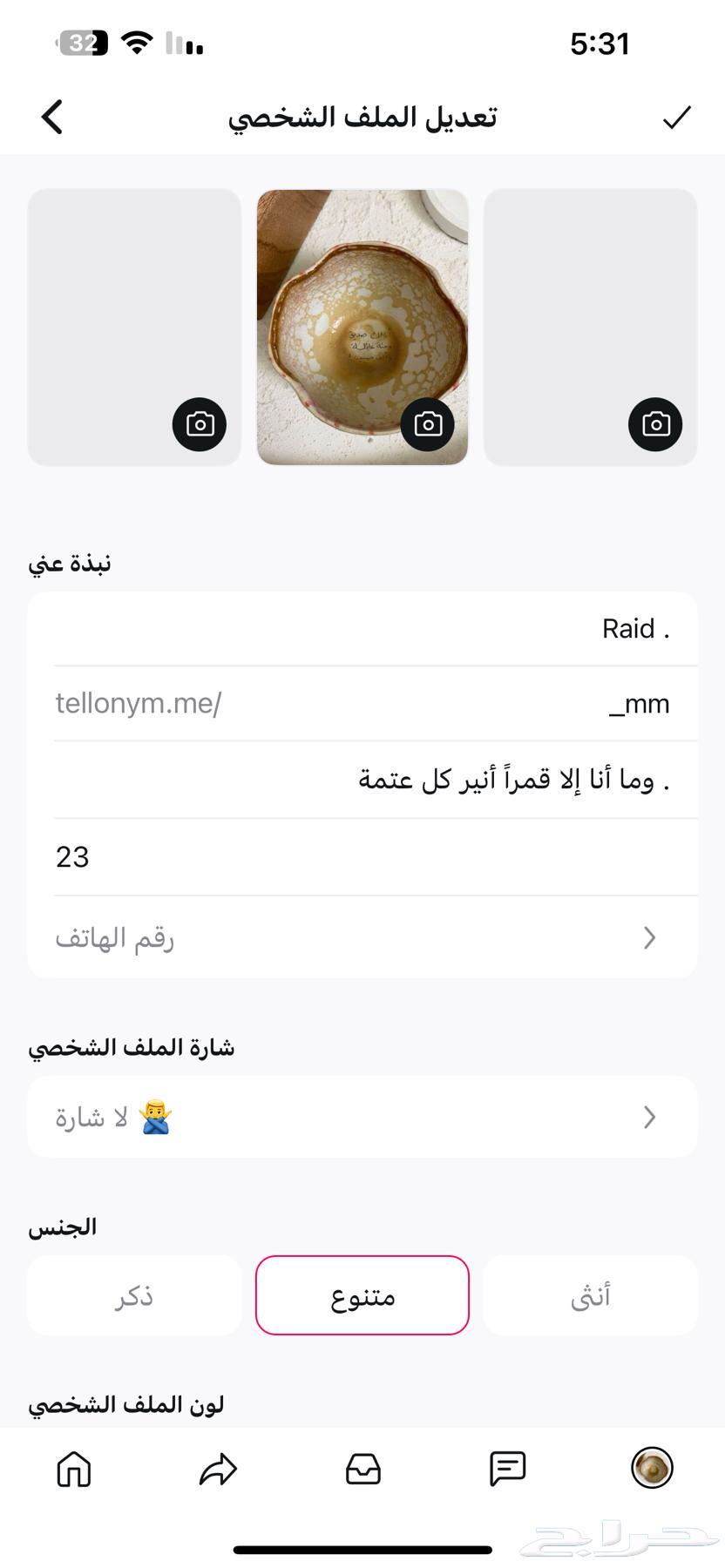Screen dimensions: 725x1568
Task: Select ذكر as gender
Action: 134,1295
